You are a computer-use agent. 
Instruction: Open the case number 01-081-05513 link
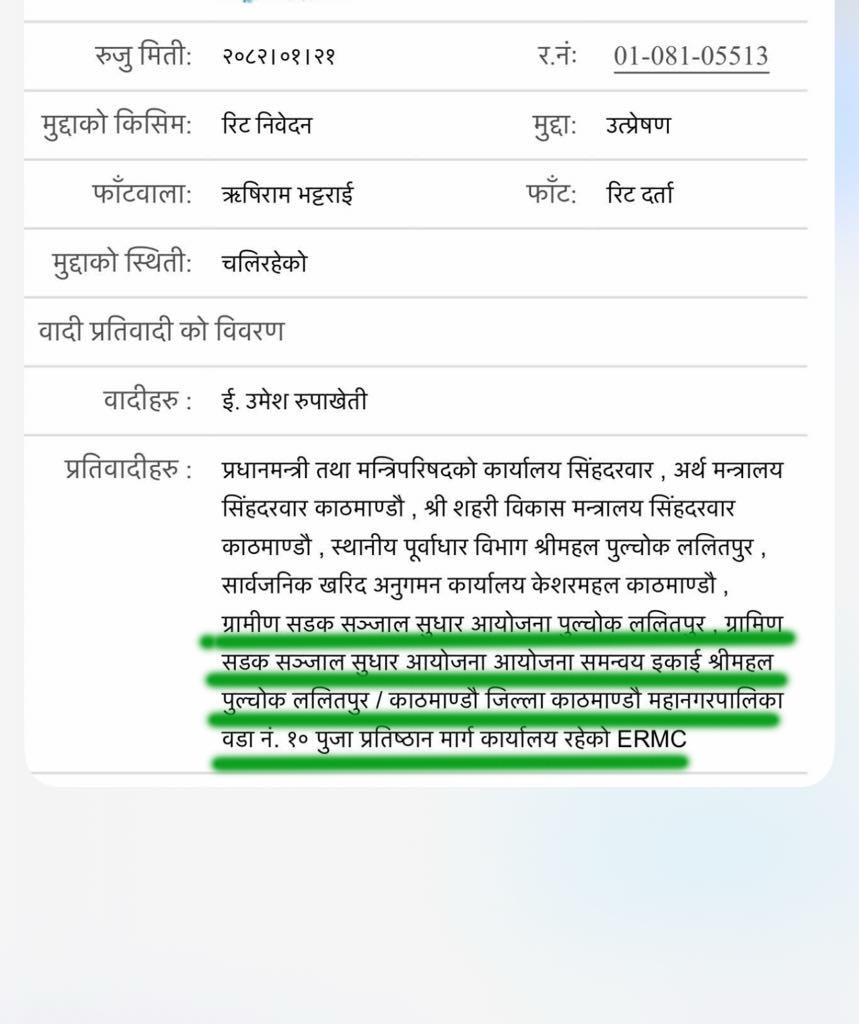pos(691,56)
